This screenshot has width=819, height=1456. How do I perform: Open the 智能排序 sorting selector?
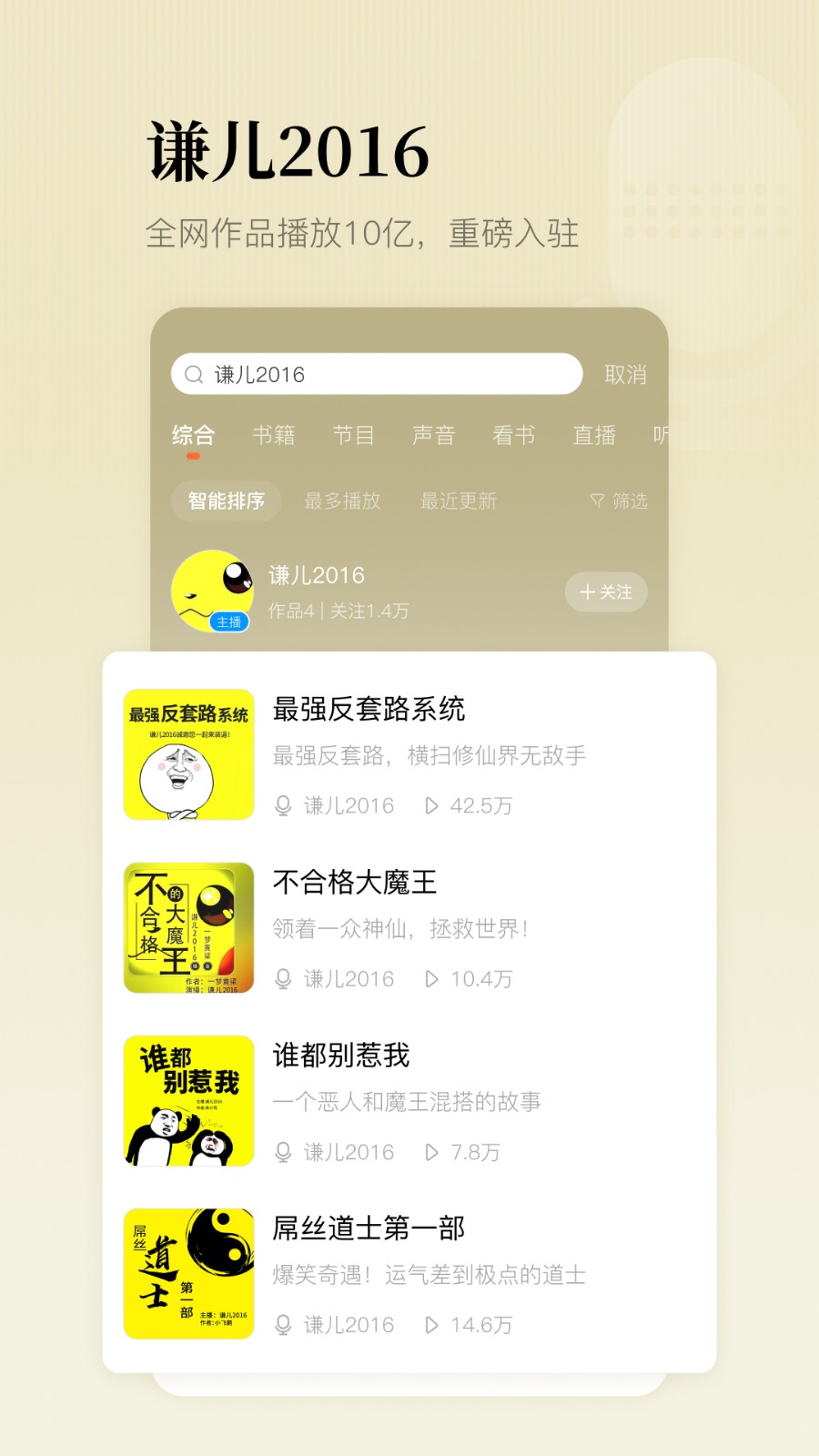[226, 500]
